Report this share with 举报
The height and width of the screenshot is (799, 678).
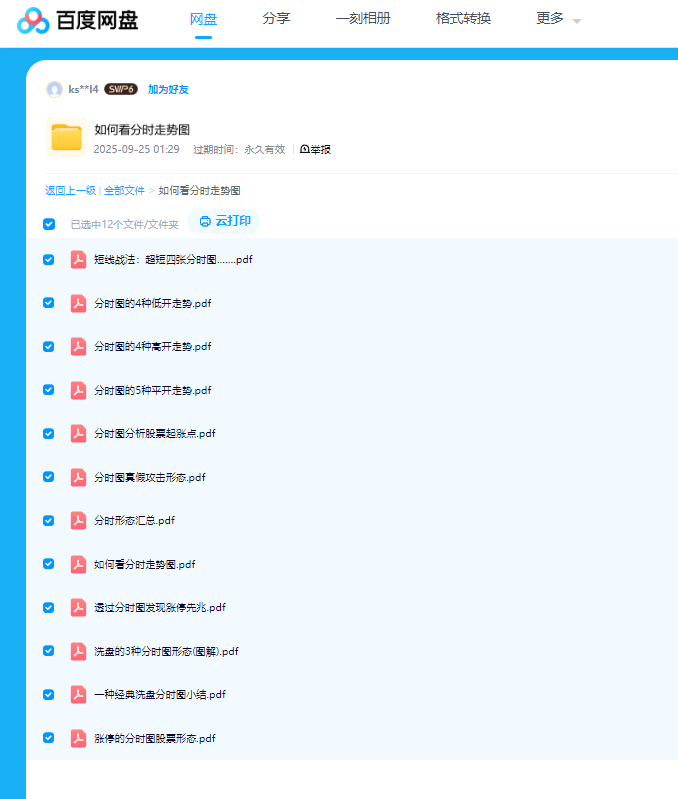click(x=315, y=149)
